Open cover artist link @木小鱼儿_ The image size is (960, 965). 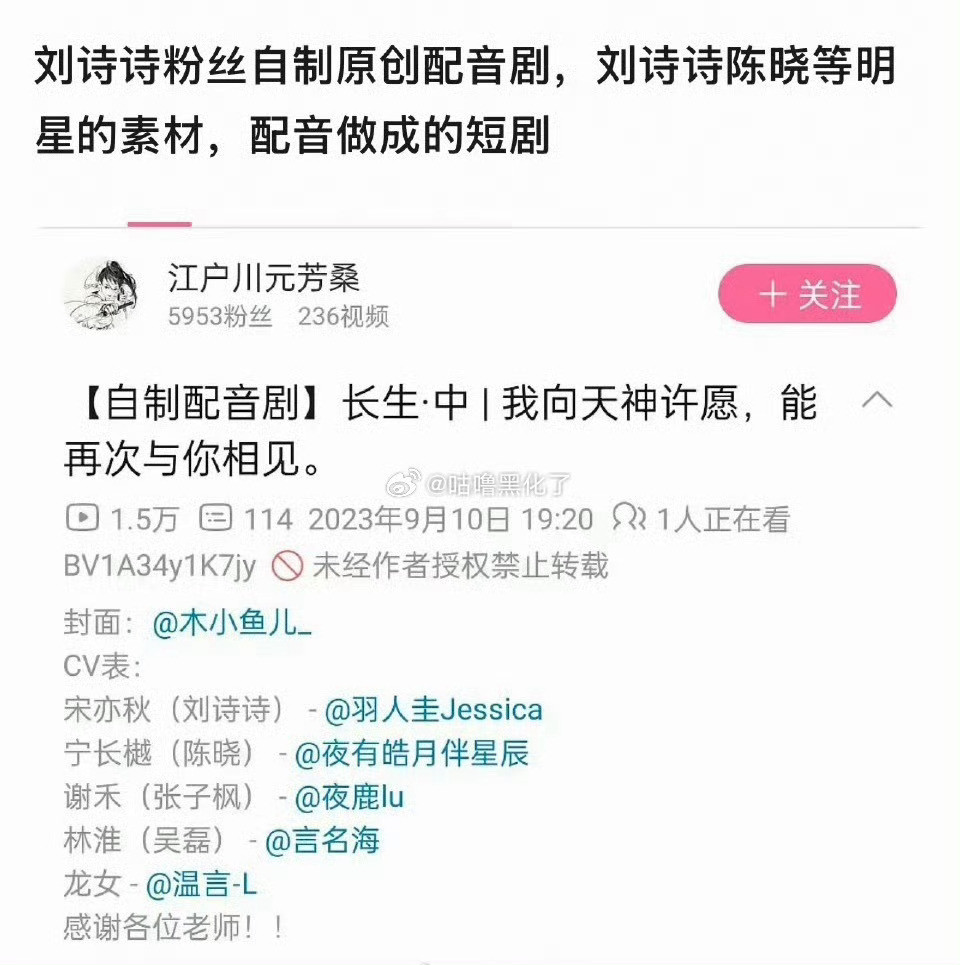coord(232,620)
